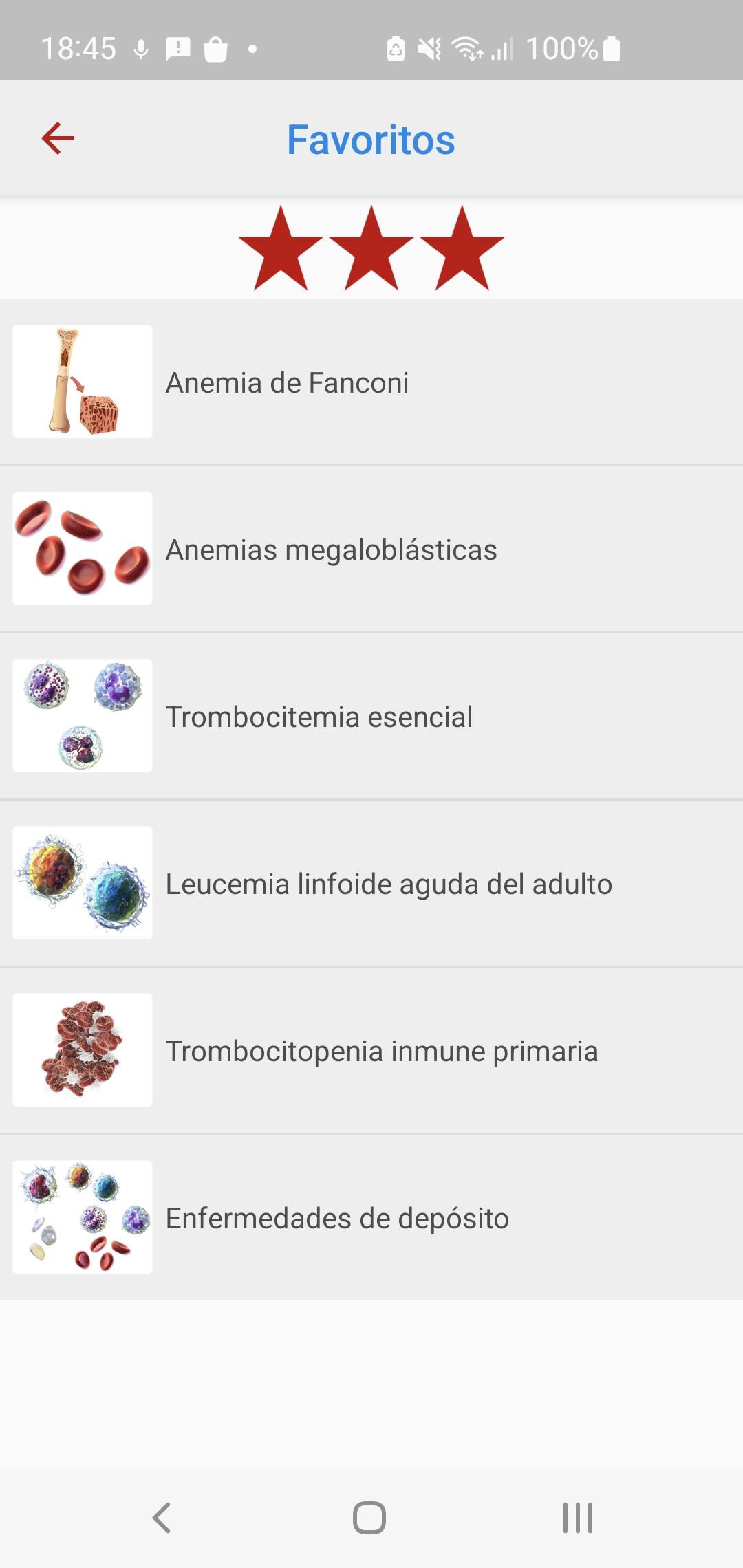Open Leucemia linfoide aguda del adulto
Viewport: 743px width, 1568px height.
[x=371, y=883]
